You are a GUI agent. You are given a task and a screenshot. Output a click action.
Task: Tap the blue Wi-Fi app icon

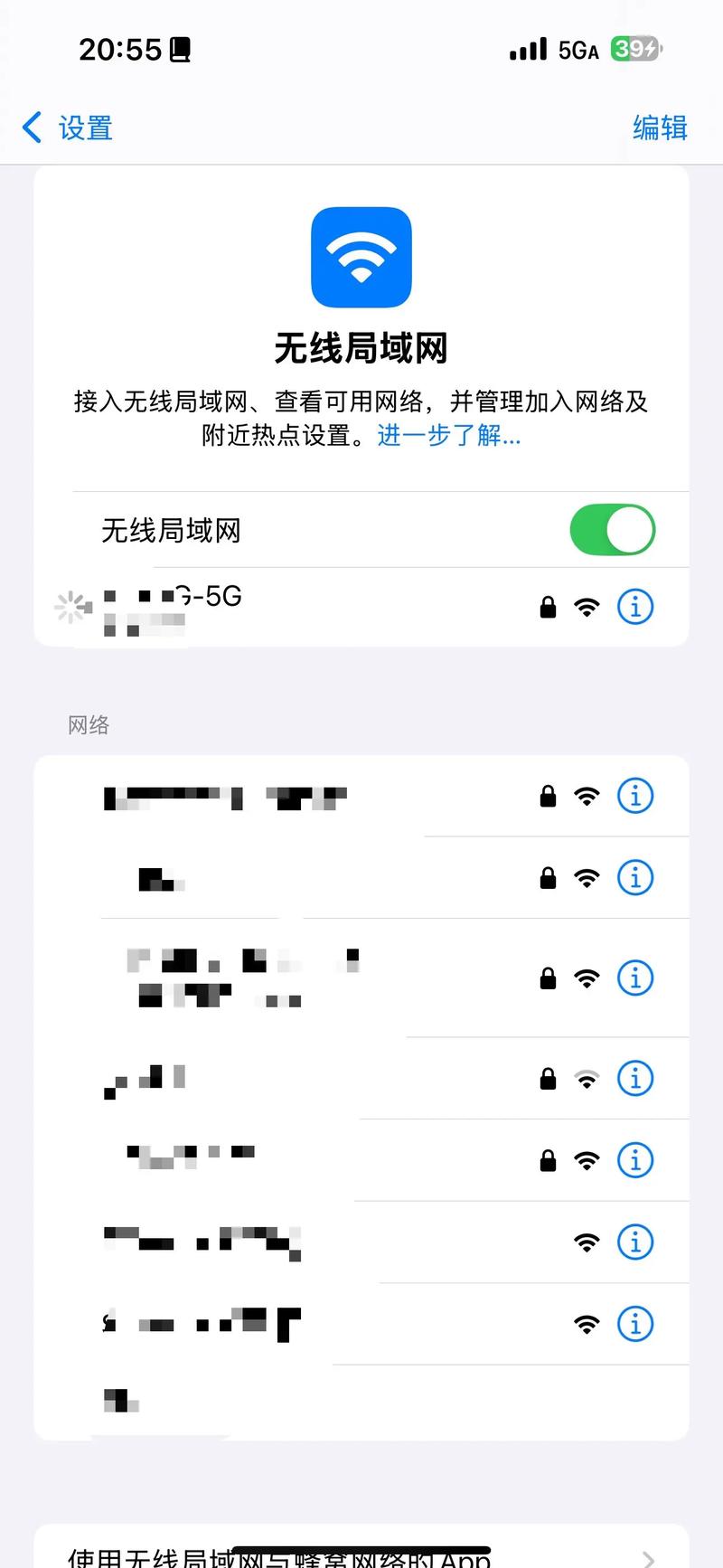tap(361, 258)
